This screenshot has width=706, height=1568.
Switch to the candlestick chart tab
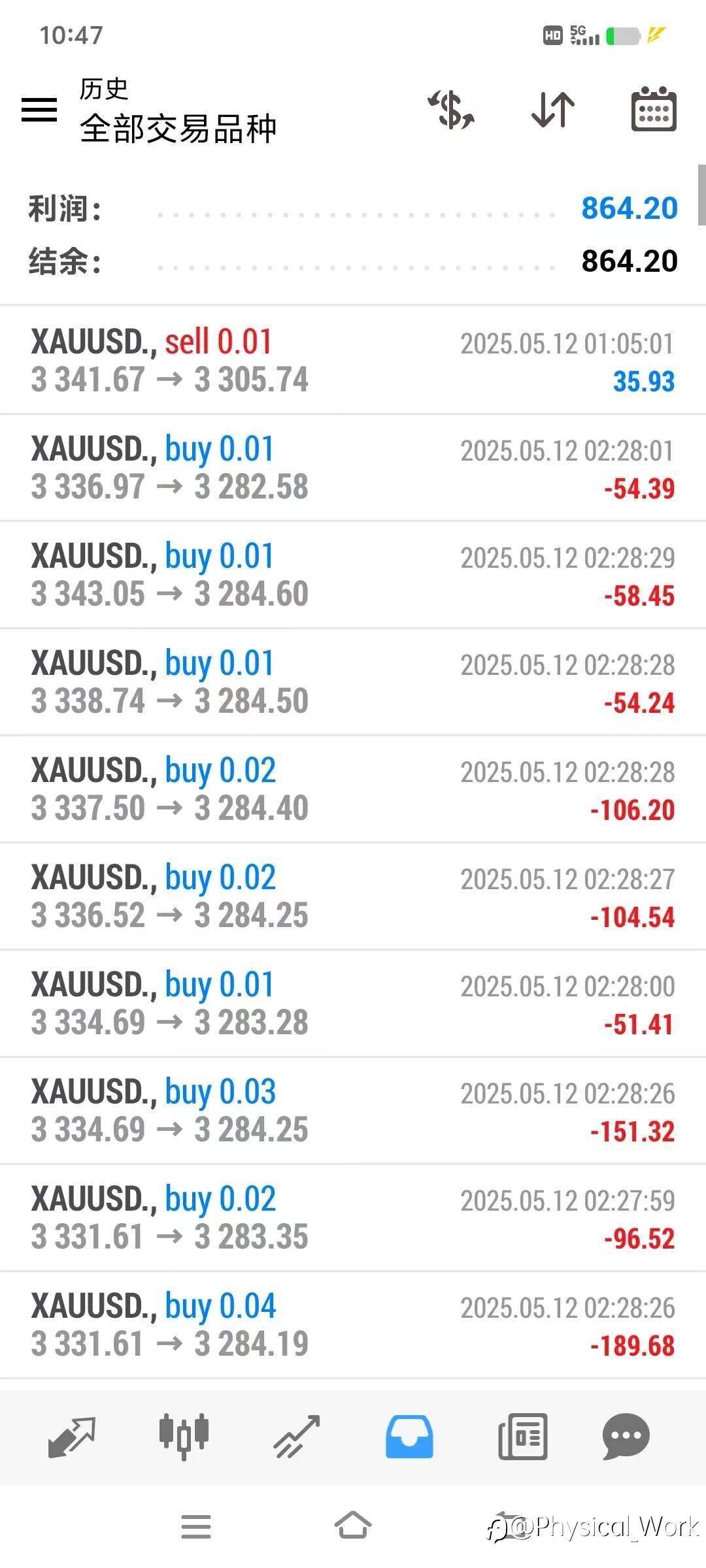click(184, 1437)
